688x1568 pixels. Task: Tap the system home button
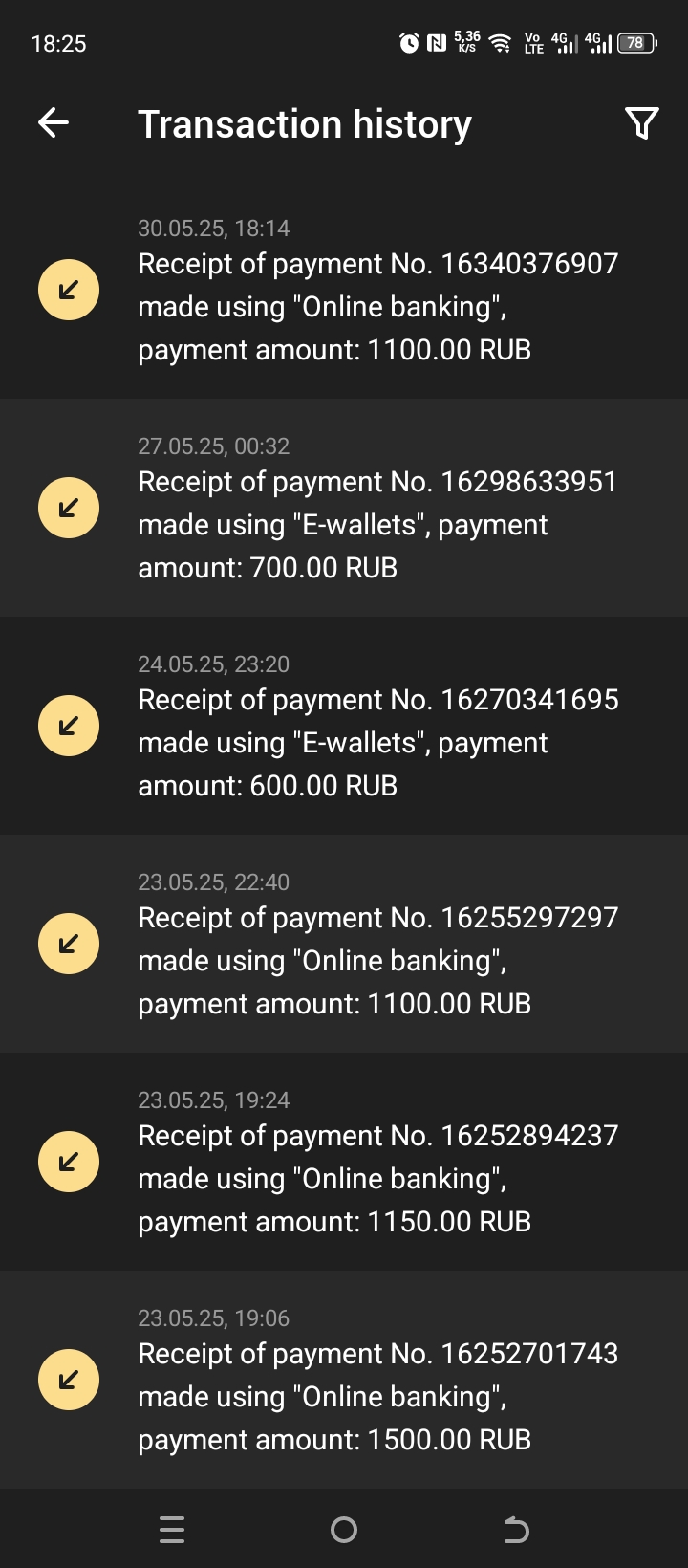[344, 1530]
